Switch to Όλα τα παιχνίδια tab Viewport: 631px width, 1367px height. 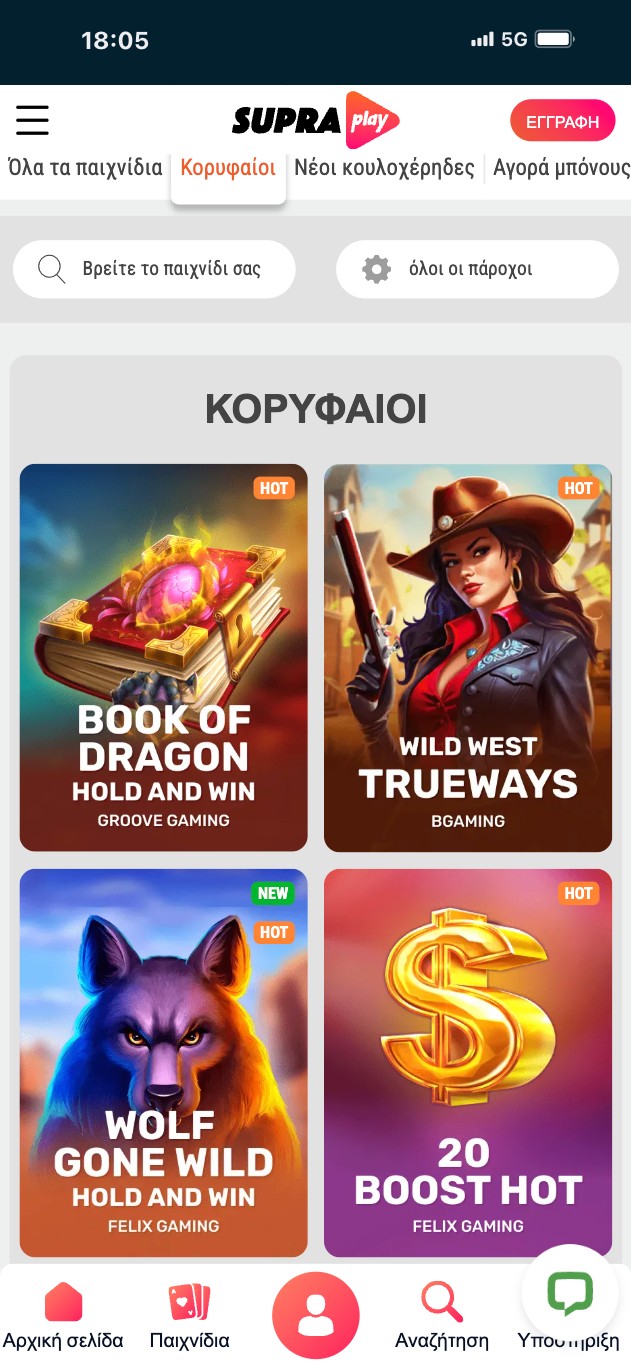[x=85, y=168]
